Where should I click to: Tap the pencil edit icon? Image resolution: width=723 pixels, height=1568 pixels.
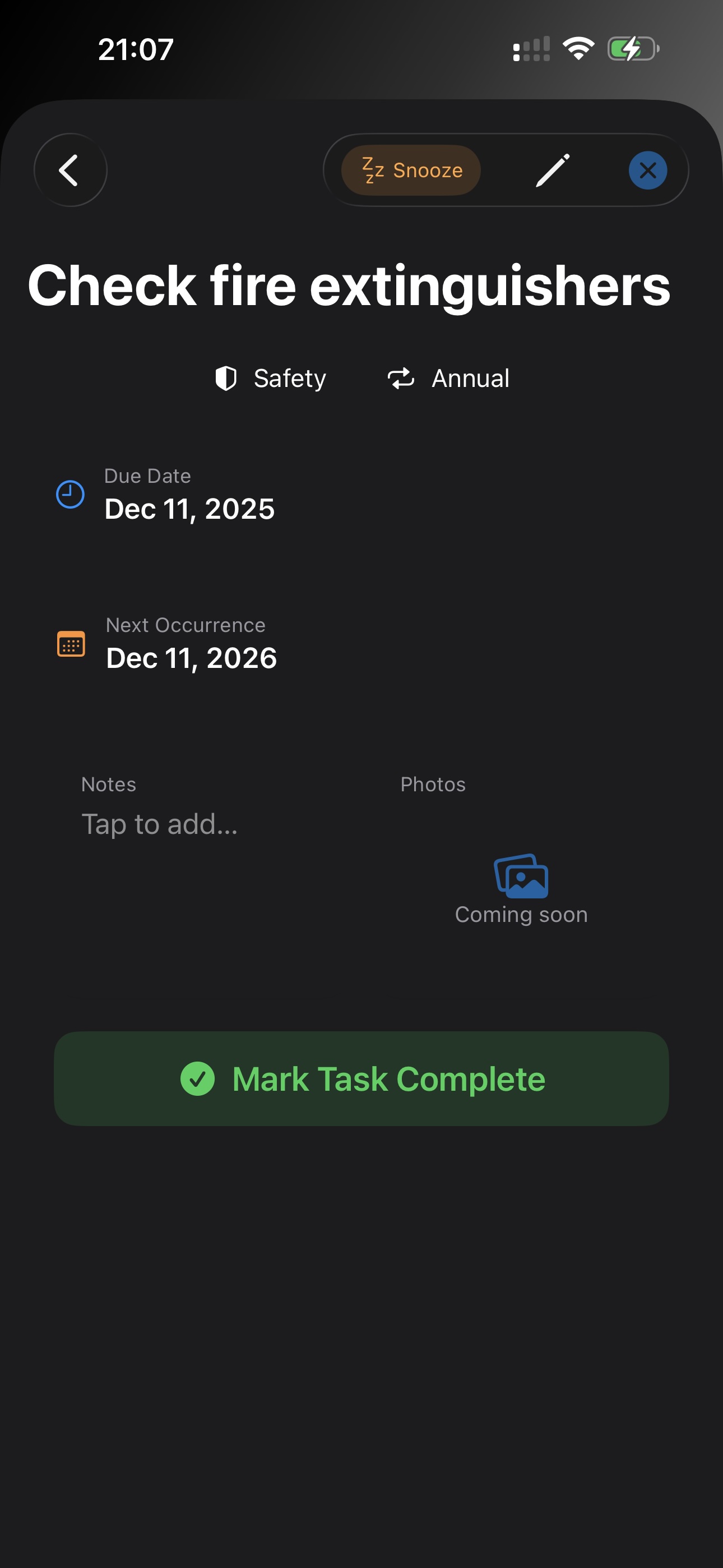click(x=554, y=170)
